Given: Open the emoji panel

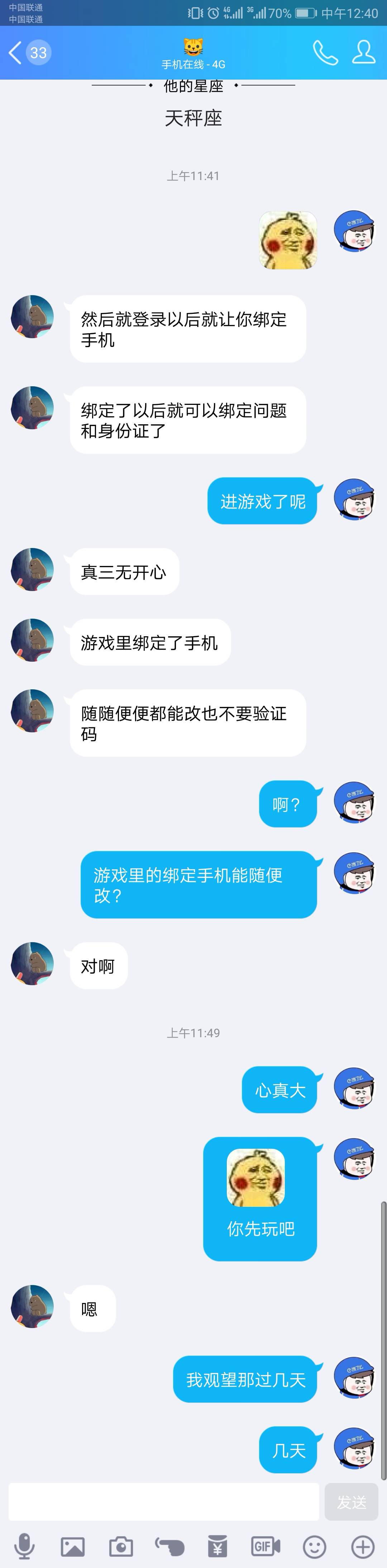Looking at the screenshot, I should tap(315, 1546).
